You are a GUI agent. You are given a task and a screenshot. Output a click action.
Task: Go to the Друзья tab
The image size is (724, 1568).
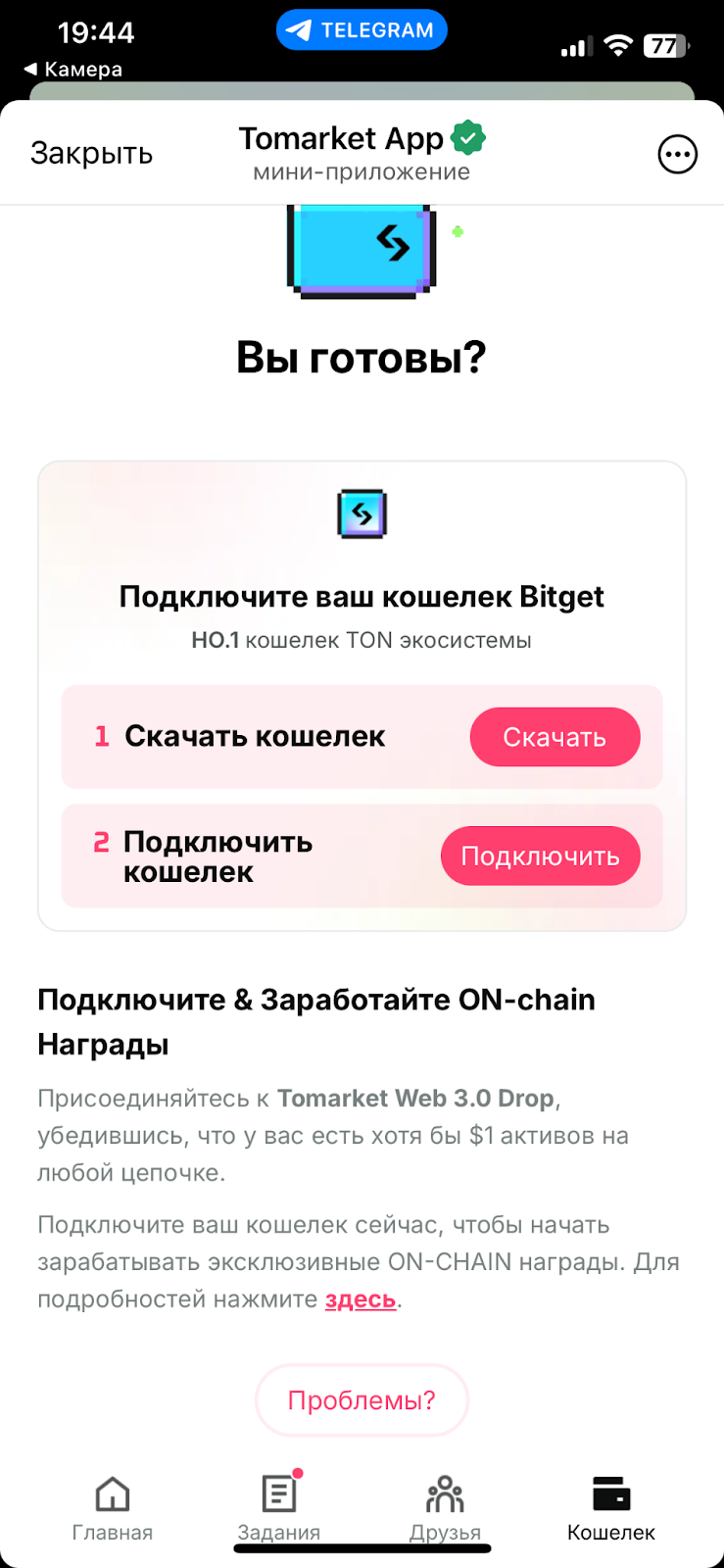[446, 1508]
